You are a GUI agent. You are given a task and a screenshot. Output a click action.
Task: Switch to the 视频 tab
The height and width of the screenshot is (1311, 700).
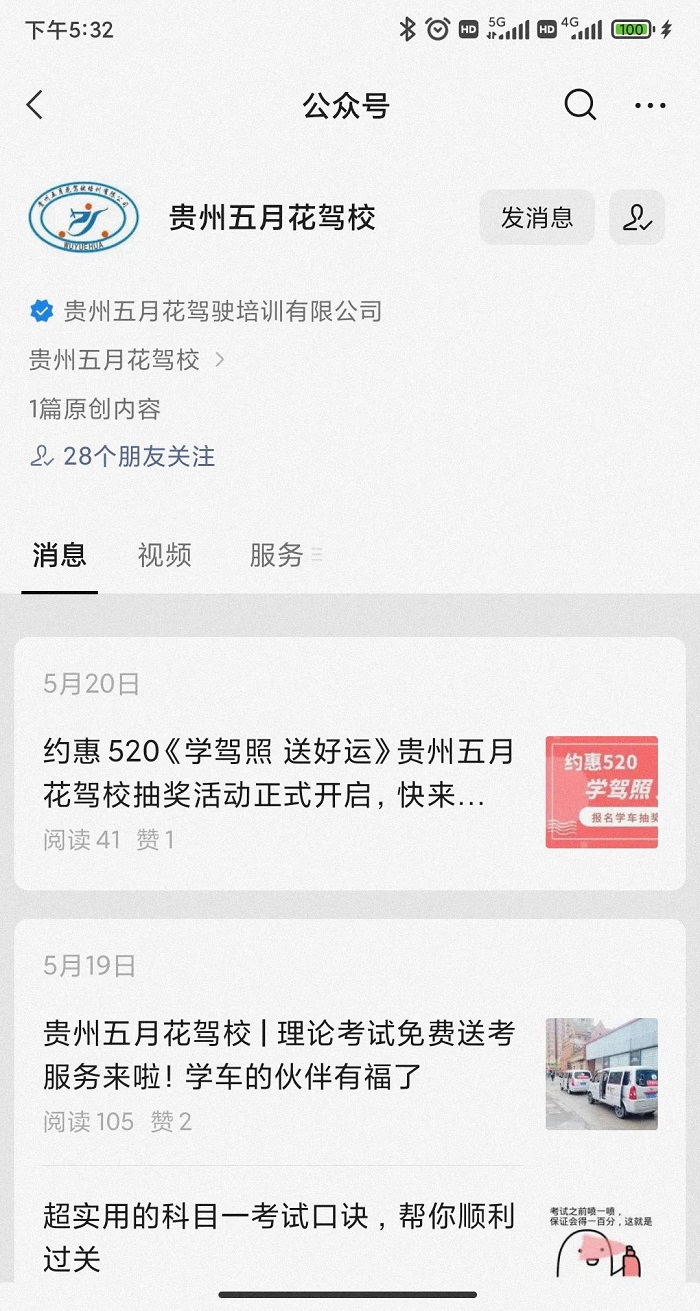164,555
